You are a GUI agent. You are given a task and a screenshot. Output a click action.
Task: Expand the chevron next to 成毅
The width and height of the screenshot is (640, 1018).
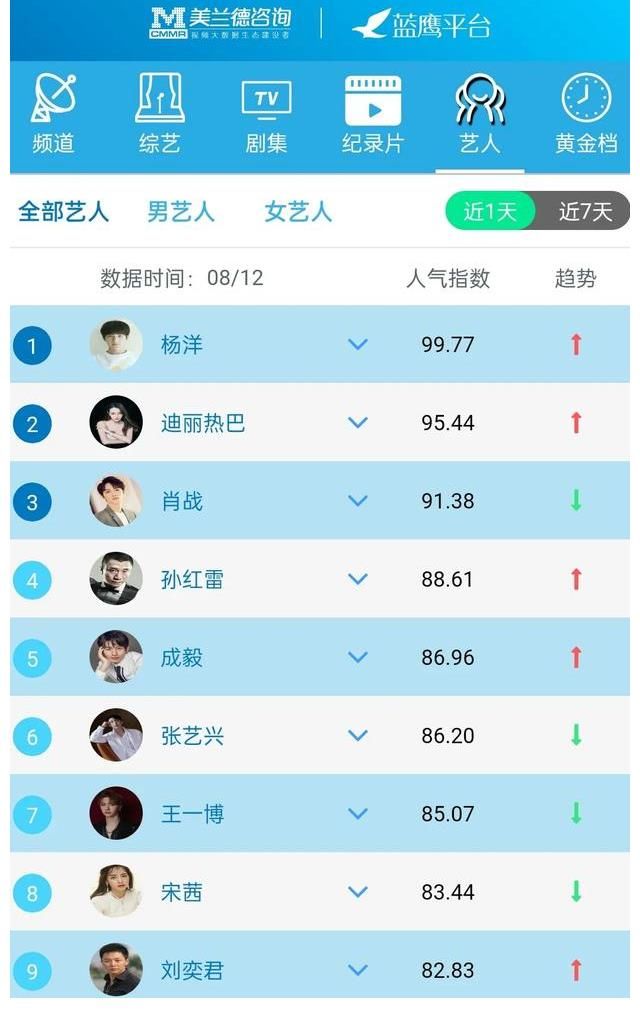(358, 657)
